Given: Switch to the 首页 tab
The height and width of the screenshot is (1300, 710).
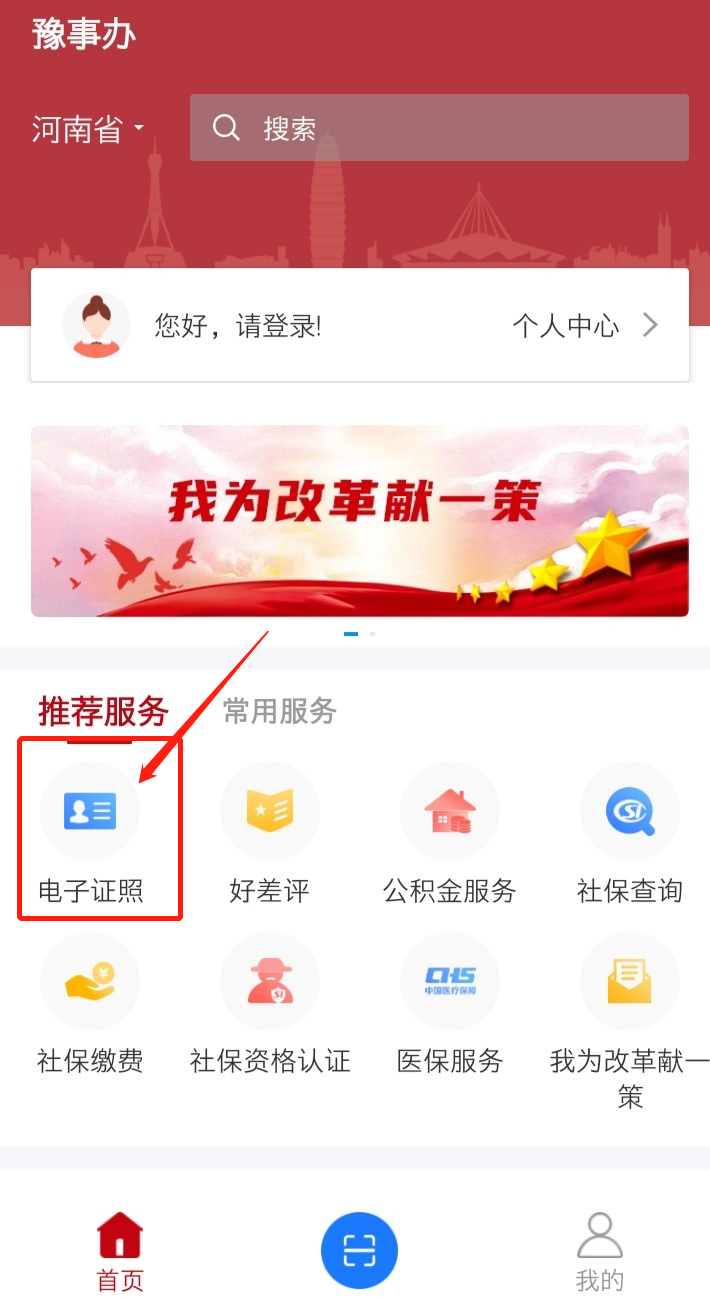Looking at the screenshot, I should [x=119, y=1252].
